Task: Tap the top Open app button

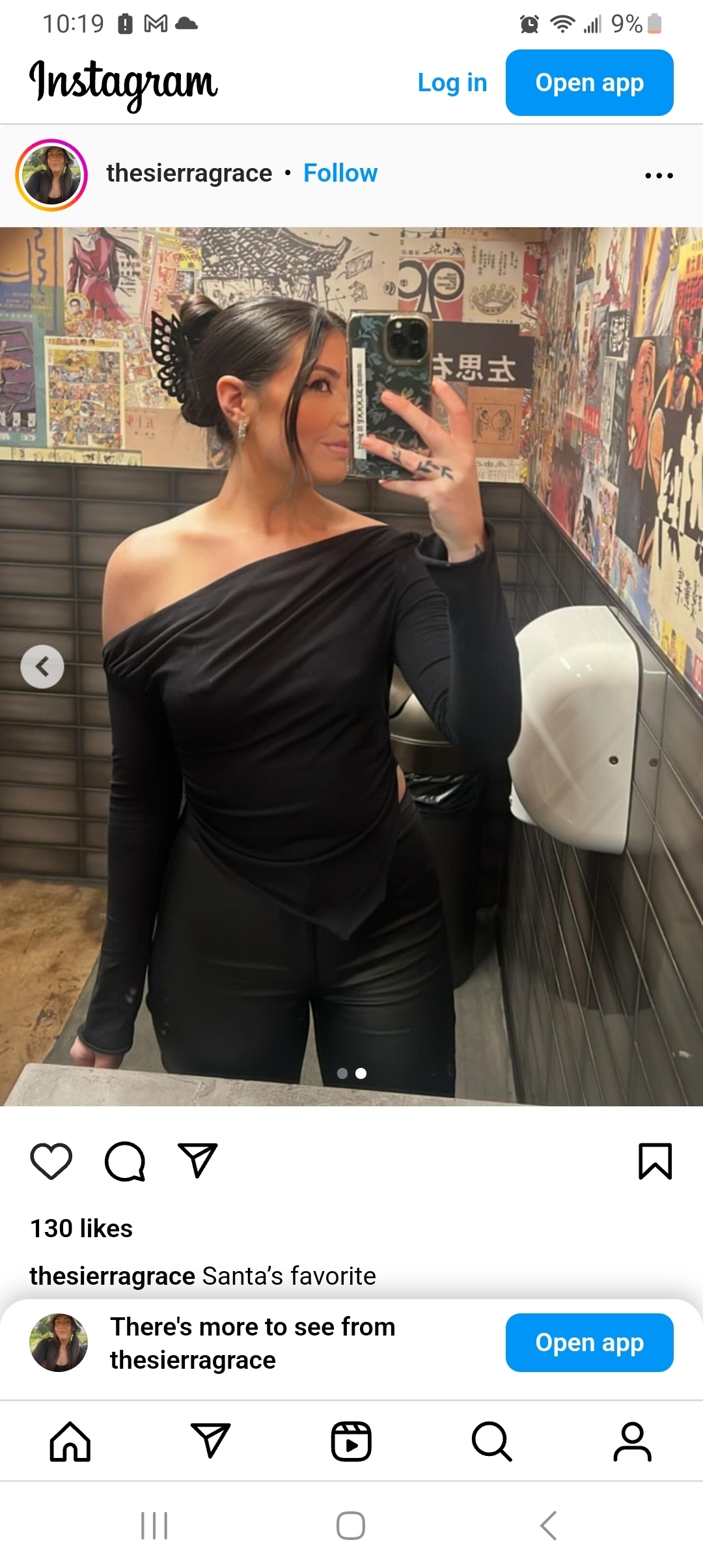Action: point(589,83)
